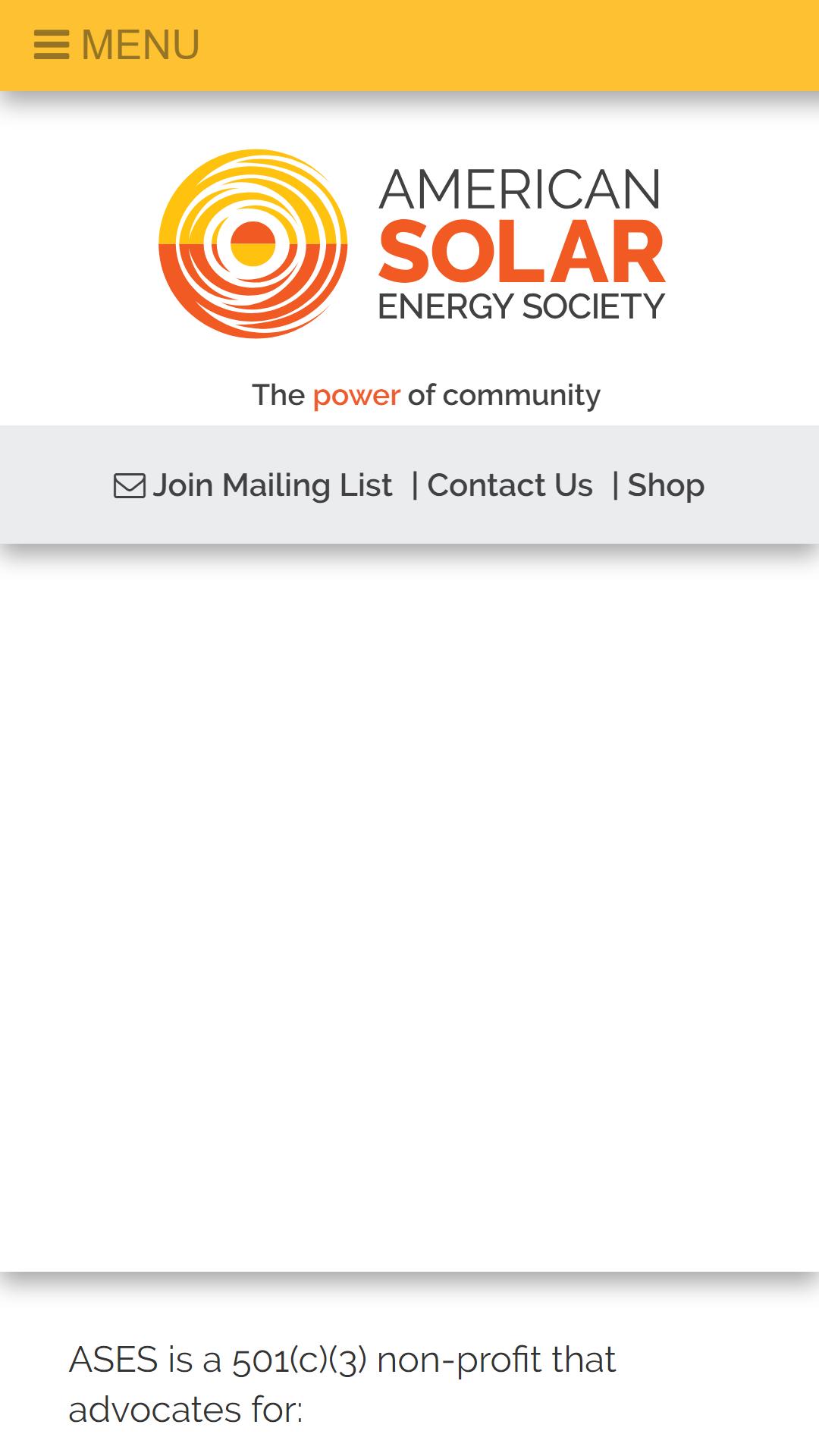819x1456 pixels.
Task: Go to the Contact Us page
Action: pyautogui.click(x=510, y=485)
